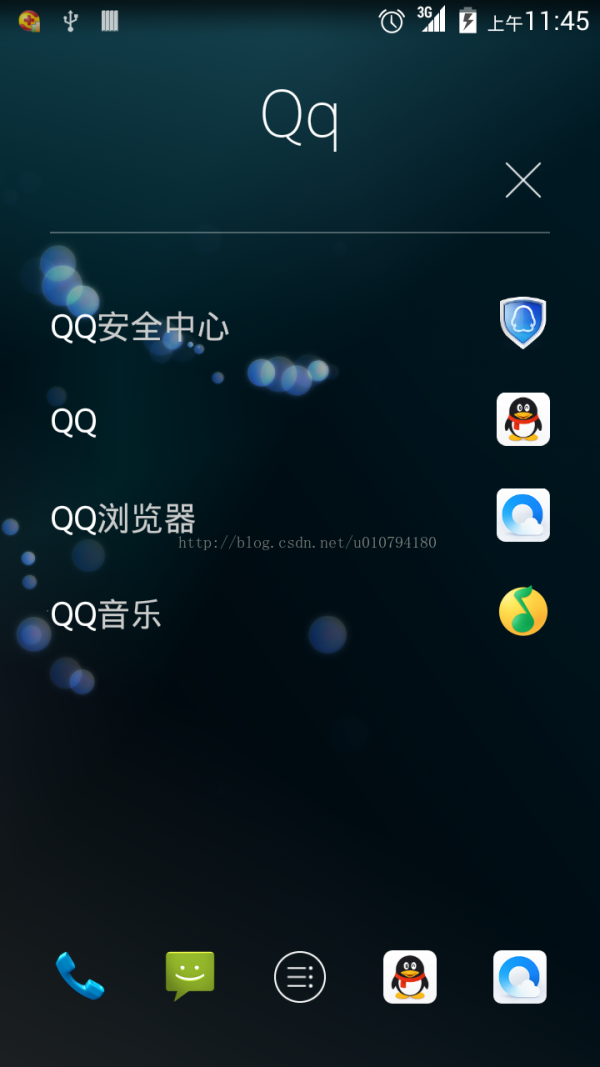Open the messaging app in the dock
Image resolution: width=600 pixels, height=1067 pixels.
click(x=190, y=976)
